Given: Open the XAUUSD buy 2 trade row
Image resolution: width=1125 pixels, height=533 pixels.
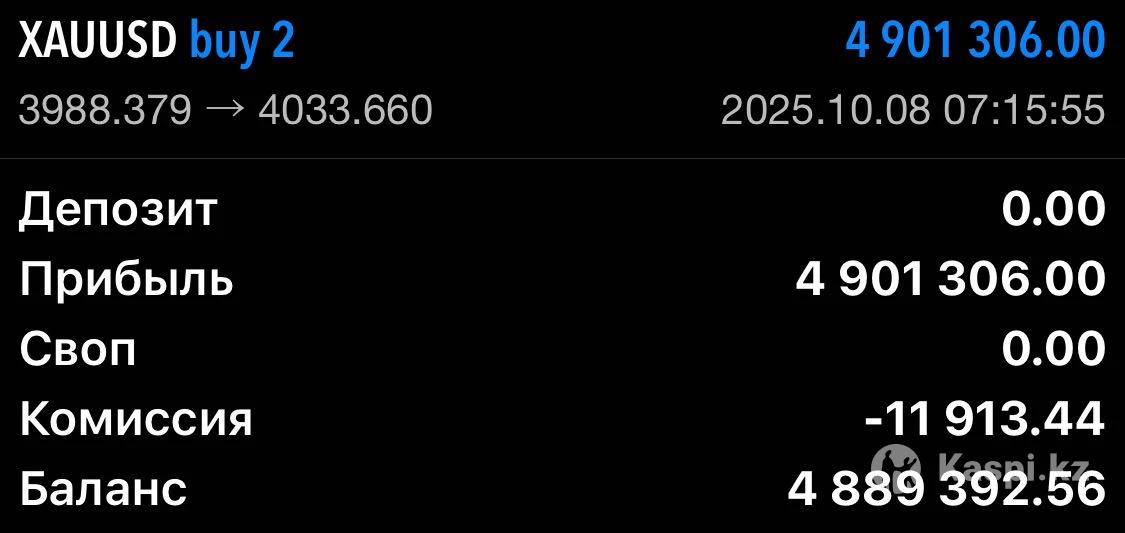Looking at the screenshot, I should [560, 76].
